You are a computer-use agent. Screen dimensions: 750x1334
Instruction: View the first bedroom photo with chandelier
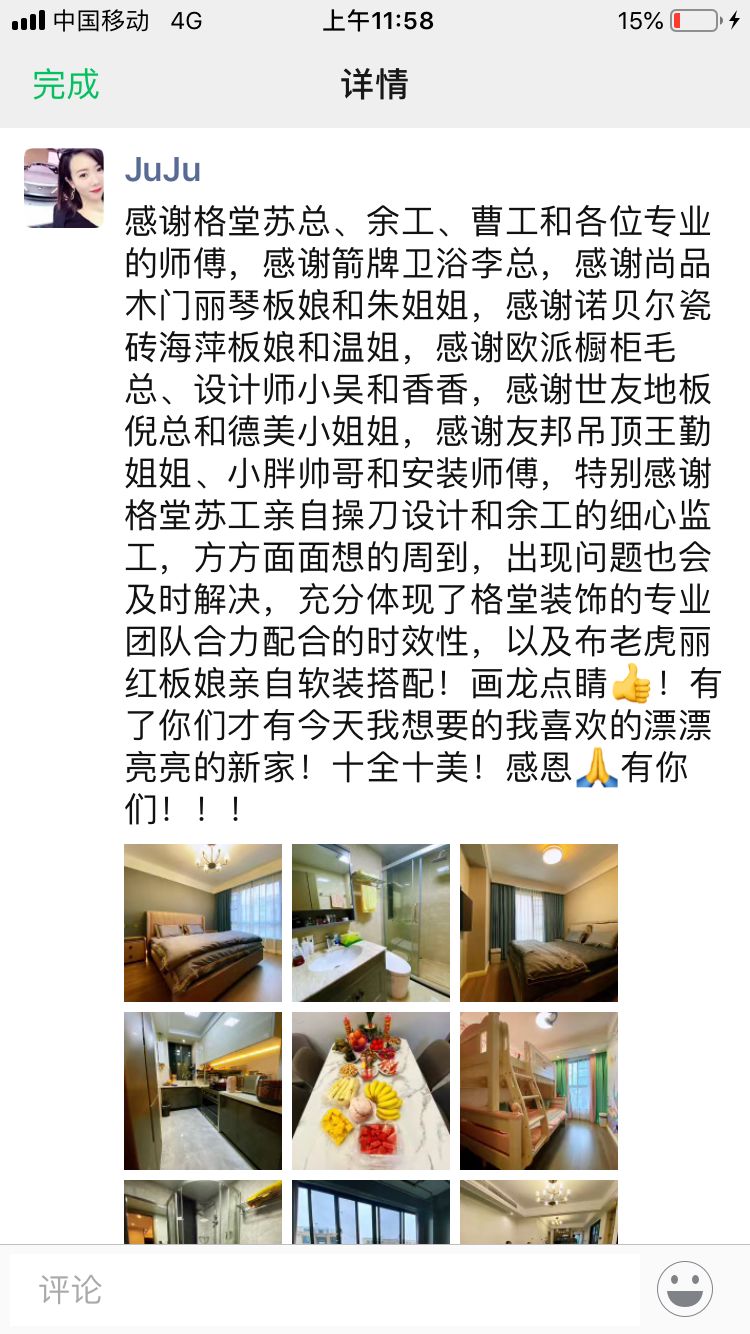[203, 922]
